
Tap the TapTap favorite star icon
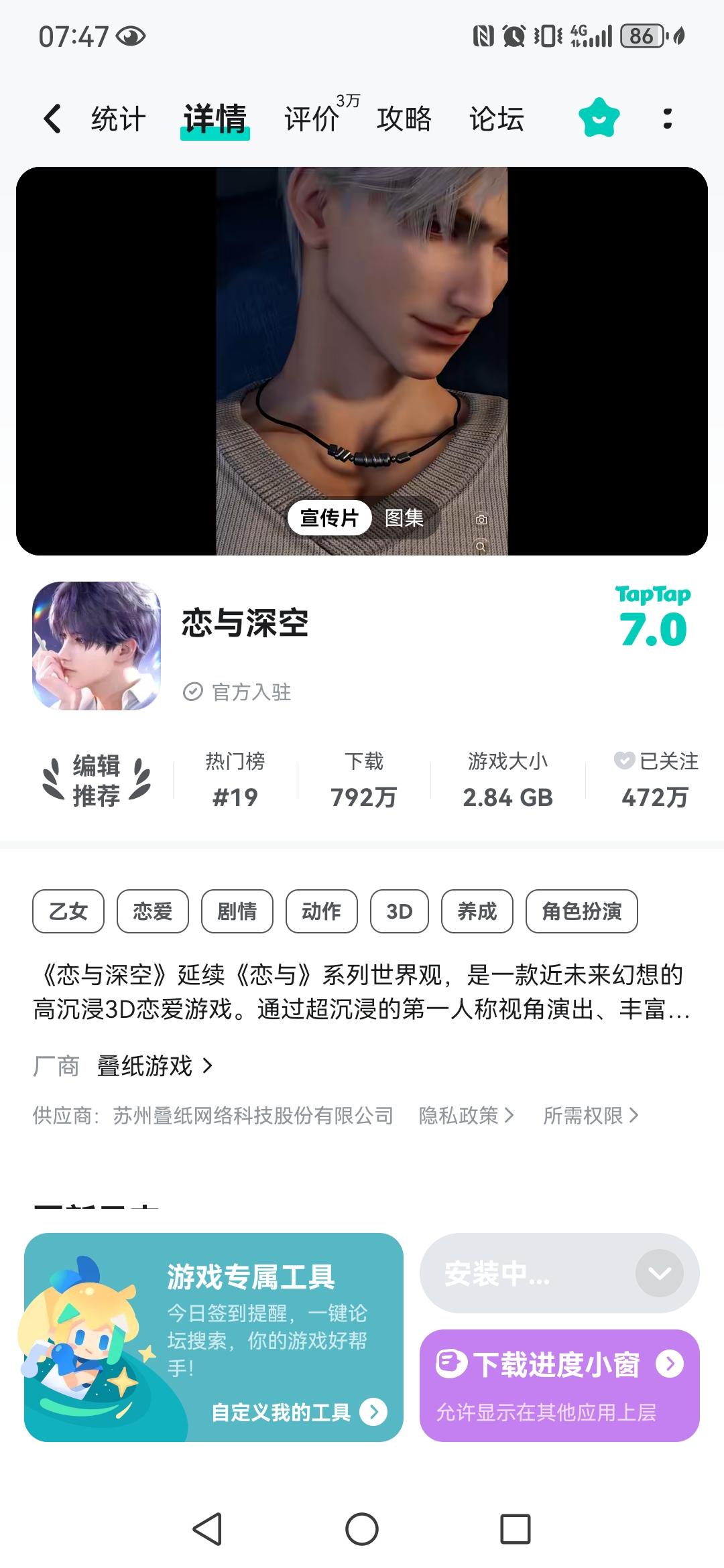tap(599, 118)
